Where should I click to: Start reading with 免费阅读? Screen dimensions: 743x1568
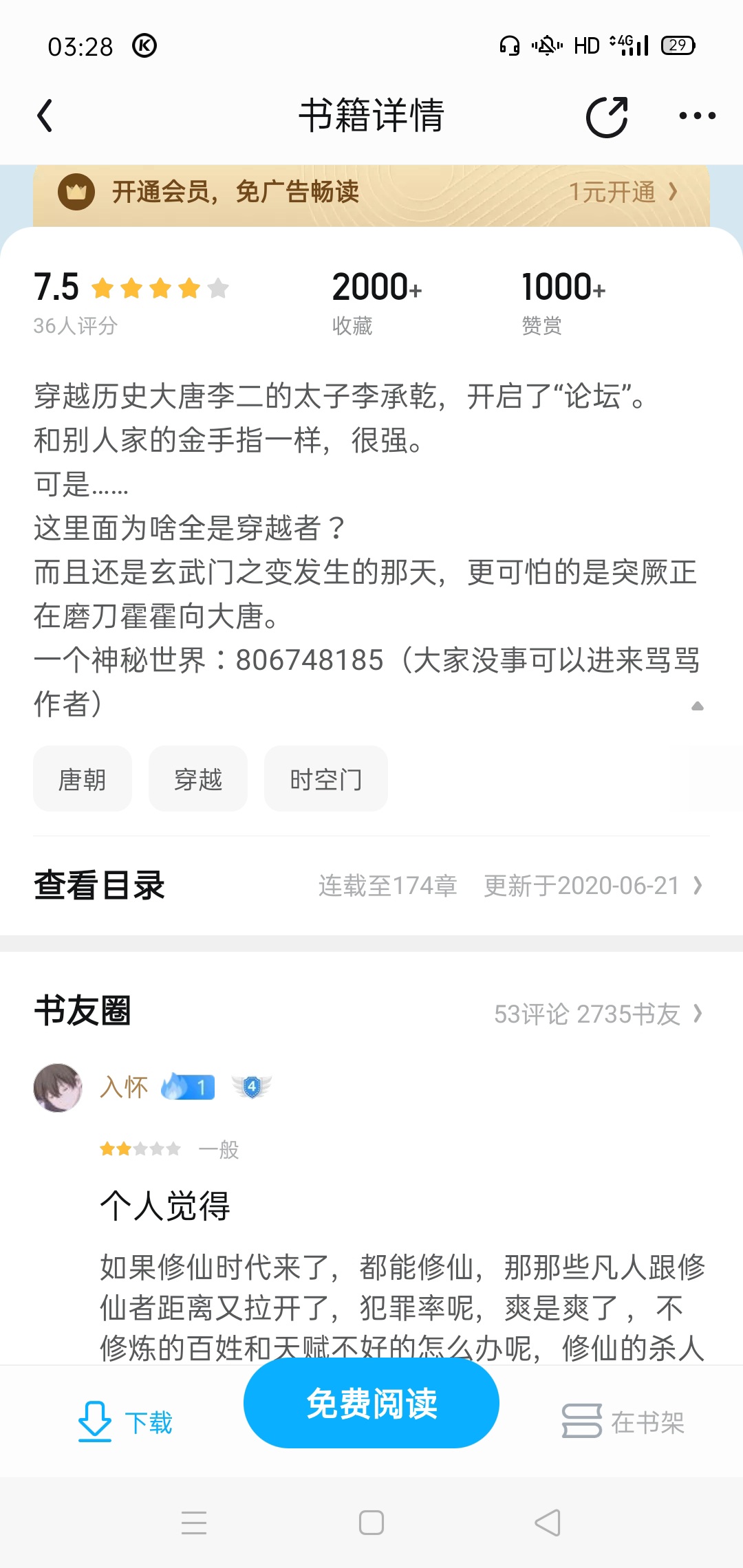371,1403
